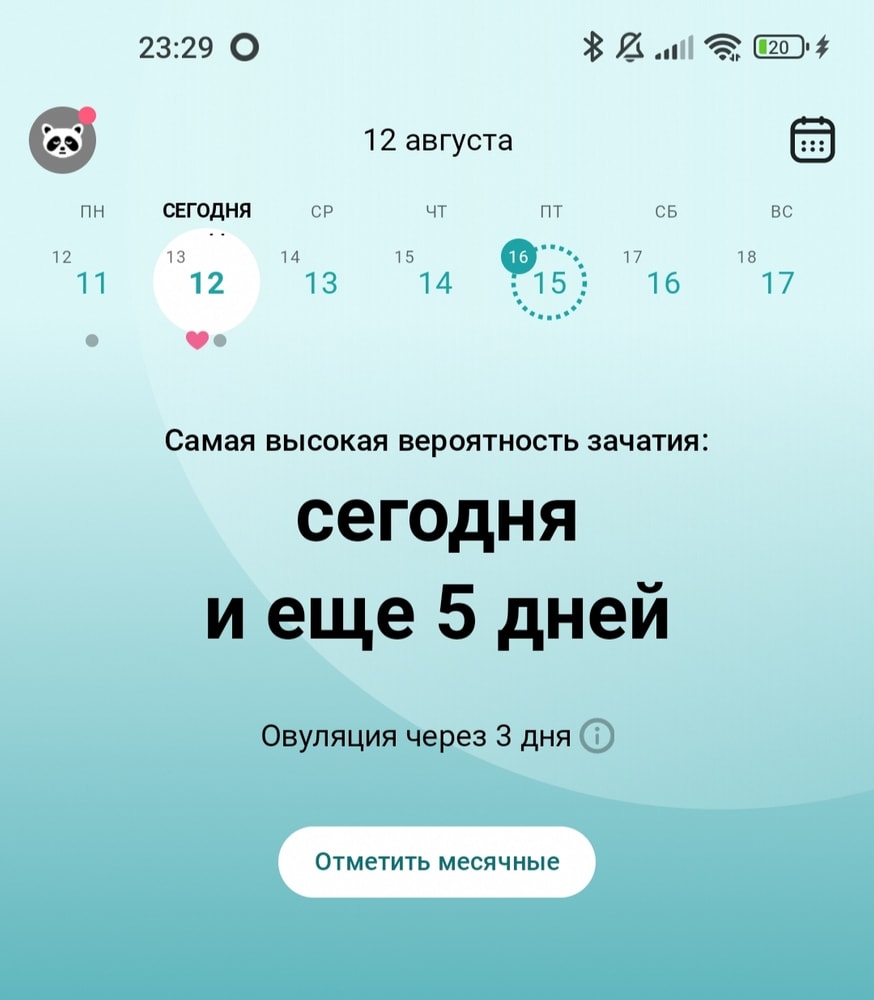The image size is (874, 1000).
Task: Open the info icon next to ovulation forecast
Action: (x=597, y=738)
